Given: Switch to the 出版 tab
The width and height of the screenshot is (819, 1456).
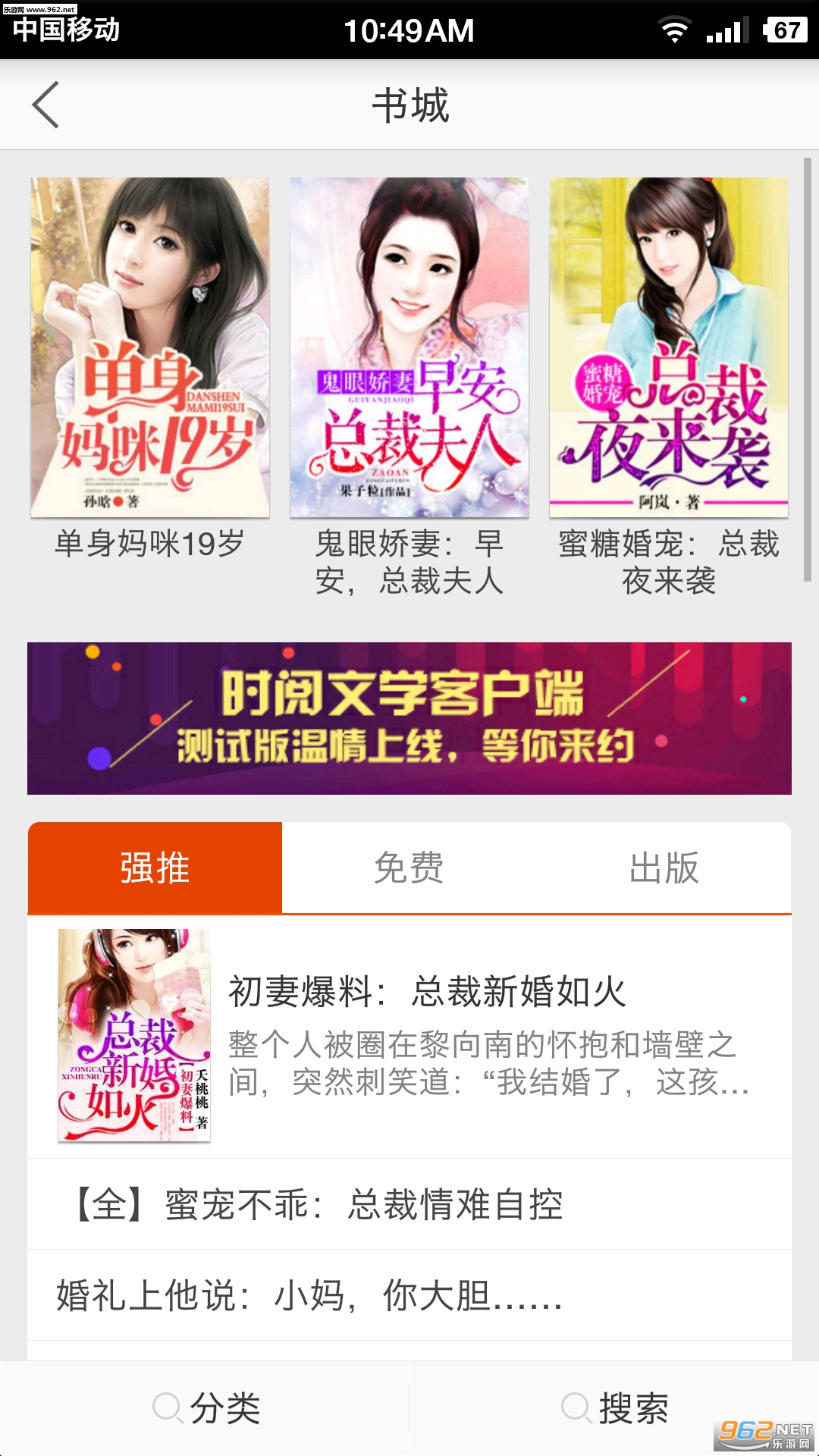Looking at the screenshot, I should pyautogui.click(x=664, y=868).
